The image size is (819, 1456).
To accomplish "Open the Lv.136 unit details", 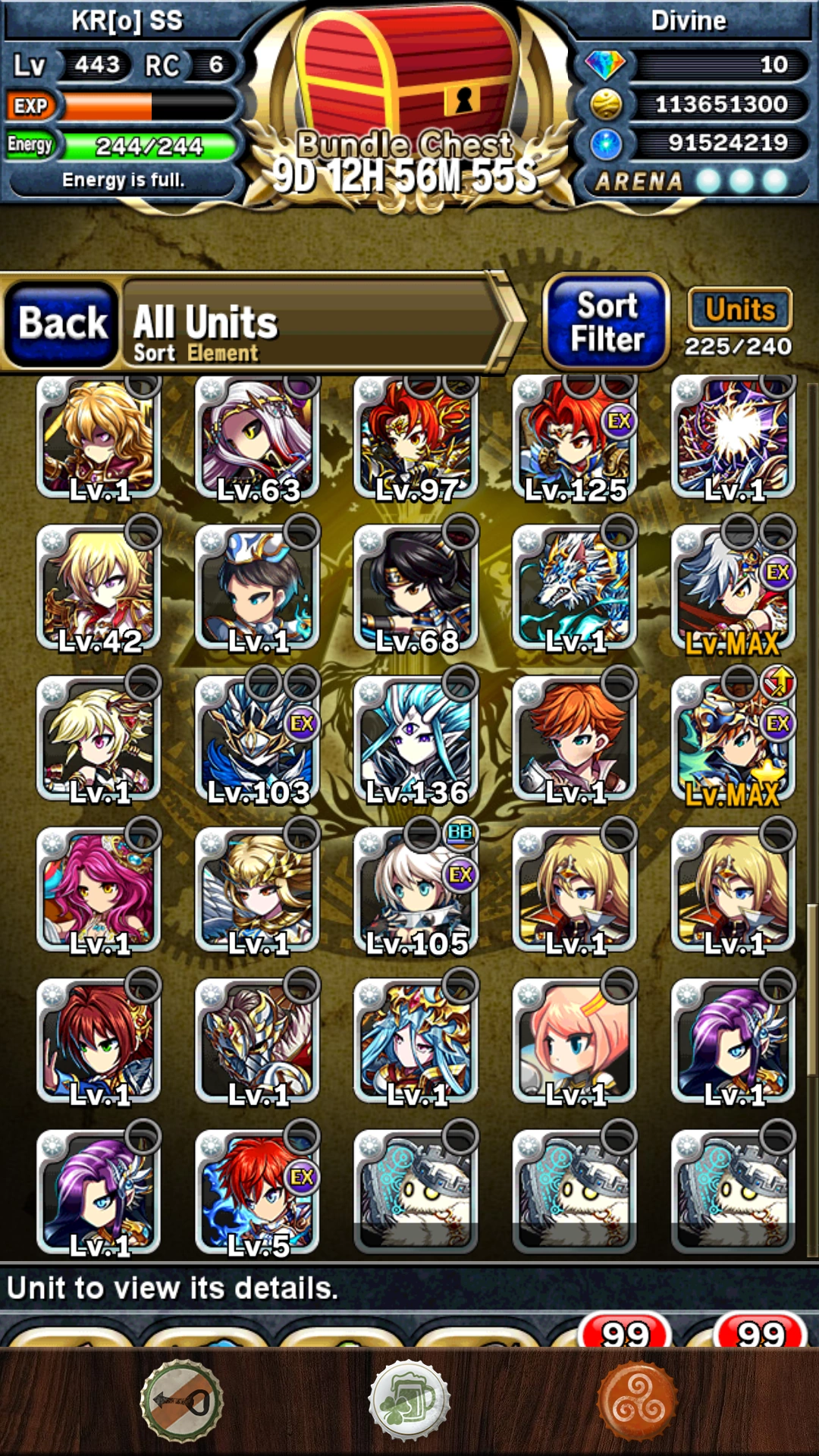I will (x=416, y=739).
